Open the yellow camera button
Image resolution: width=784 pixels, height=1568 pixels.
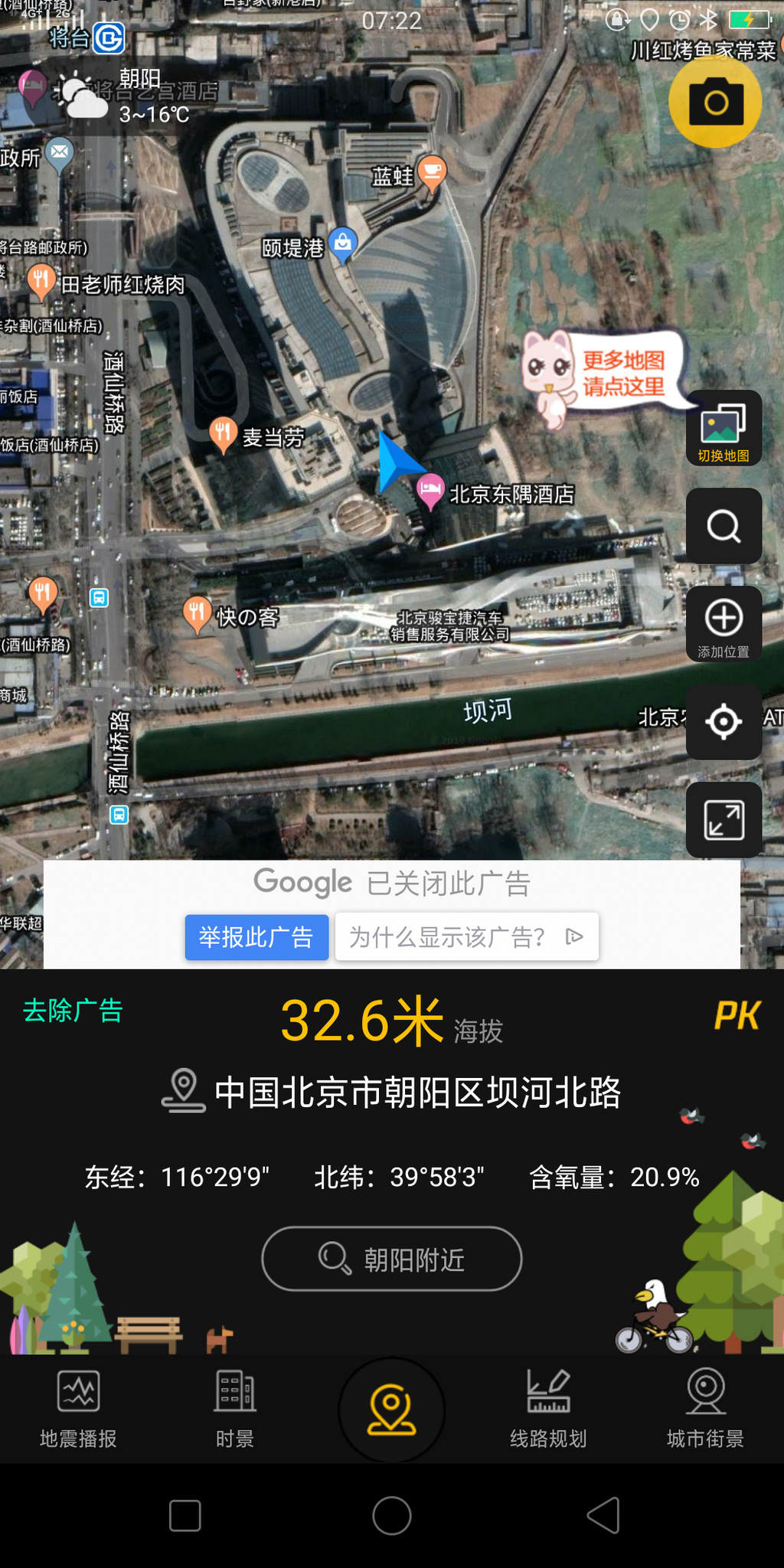(715, 102)
